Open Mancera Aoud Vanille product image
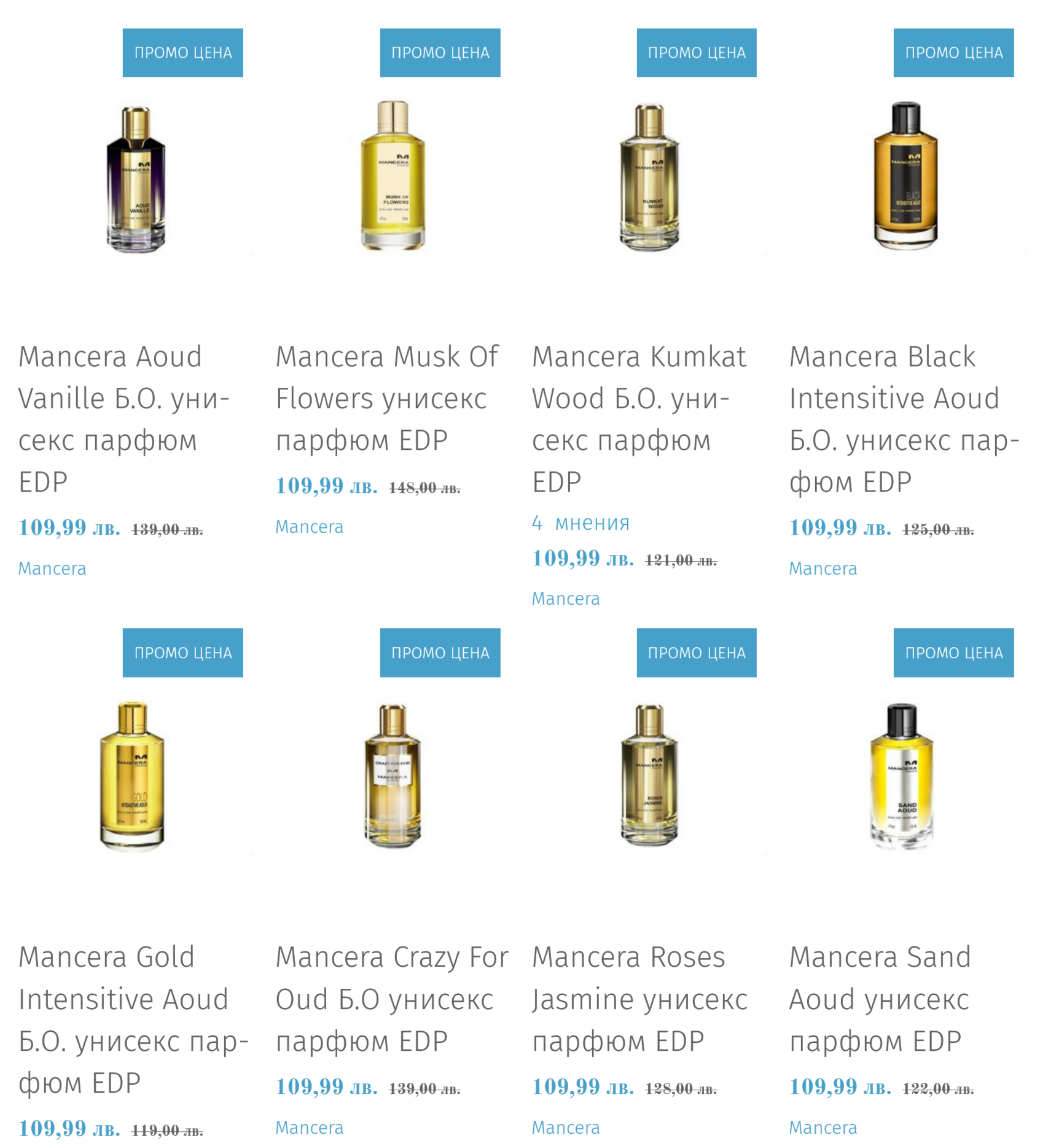1048x1148 pixels. click(136, 178)
